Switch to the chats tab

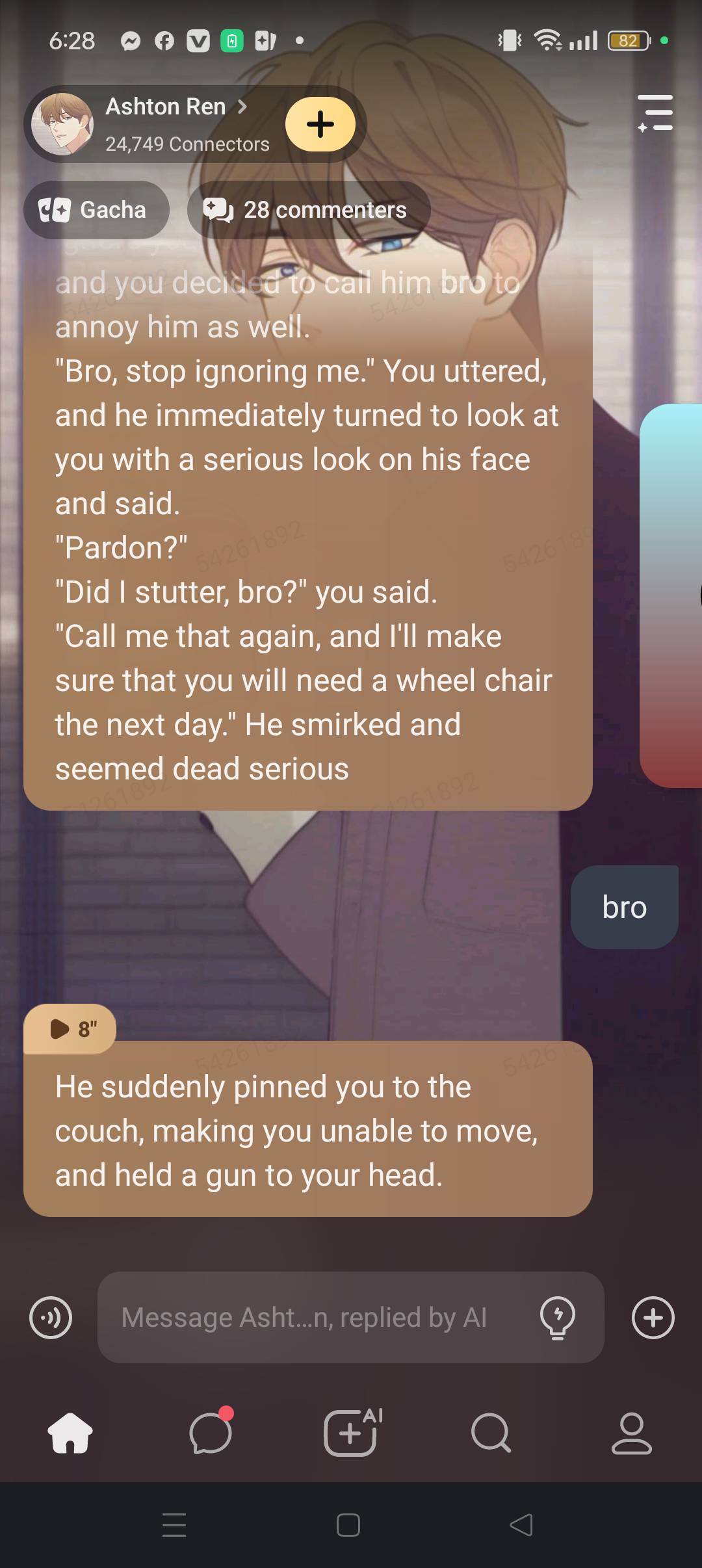211,1433
